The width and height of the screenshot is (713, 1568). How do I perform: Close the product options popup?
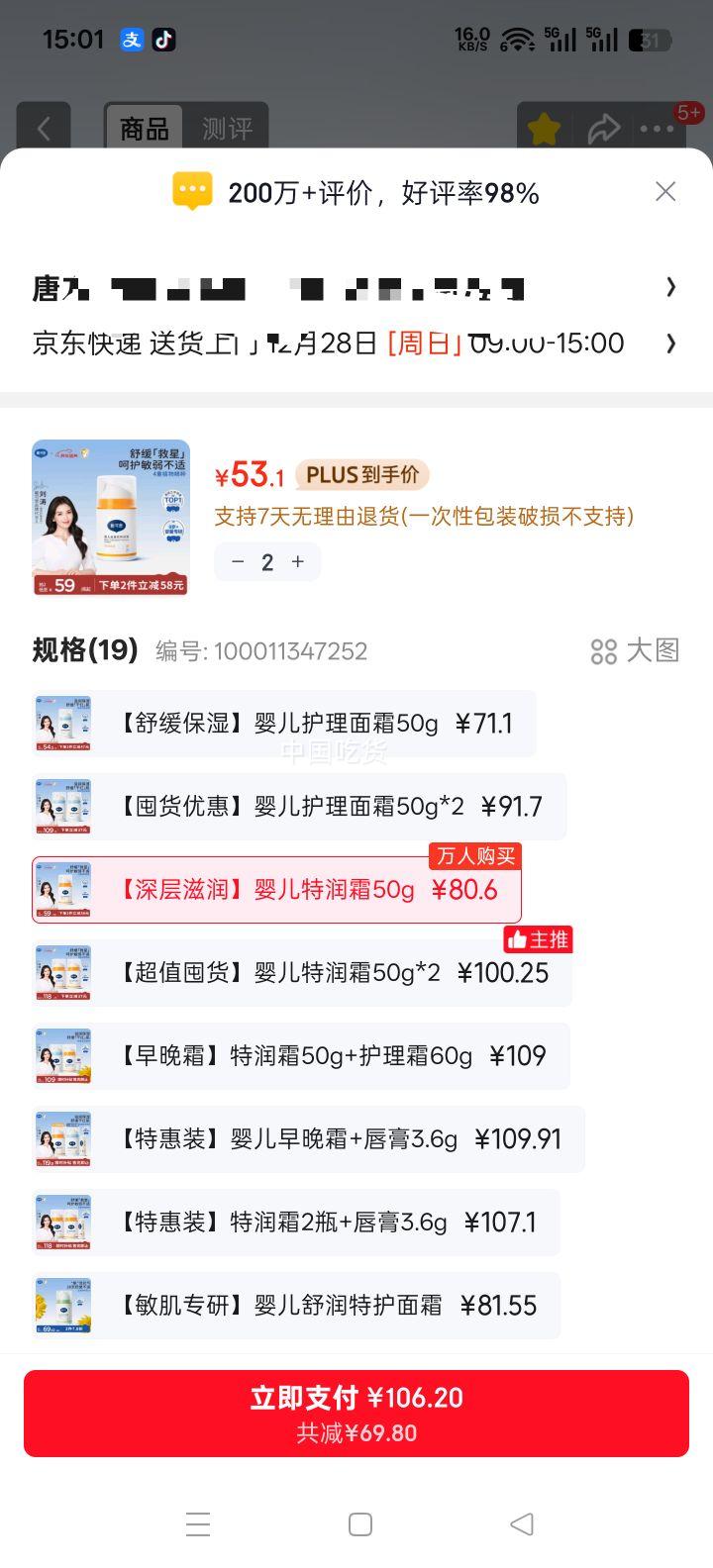[x=665, y=191]
